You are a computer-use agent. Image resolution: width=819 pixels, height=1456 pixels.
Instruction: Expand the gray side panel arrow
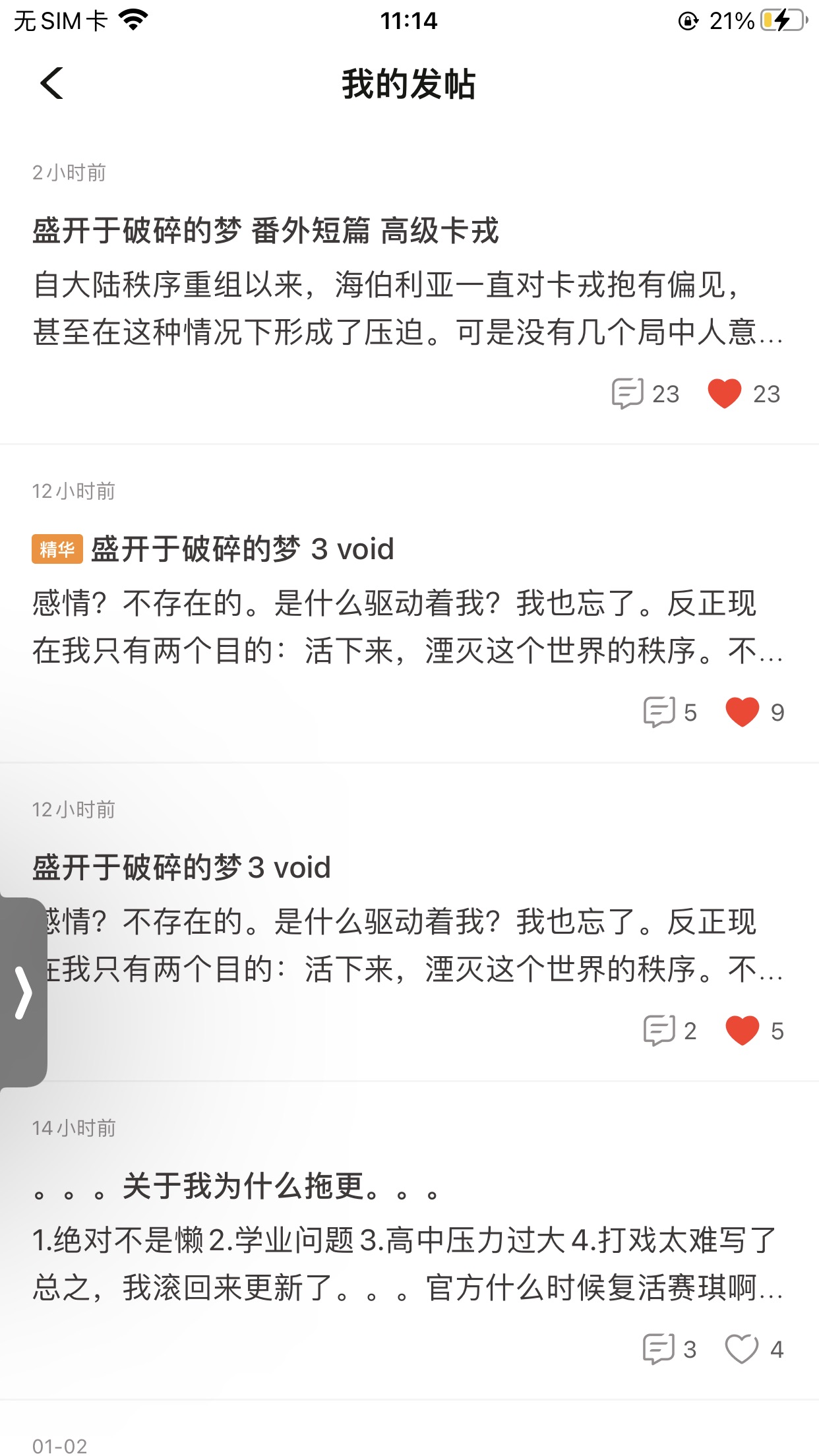click(x=24, y=993)
